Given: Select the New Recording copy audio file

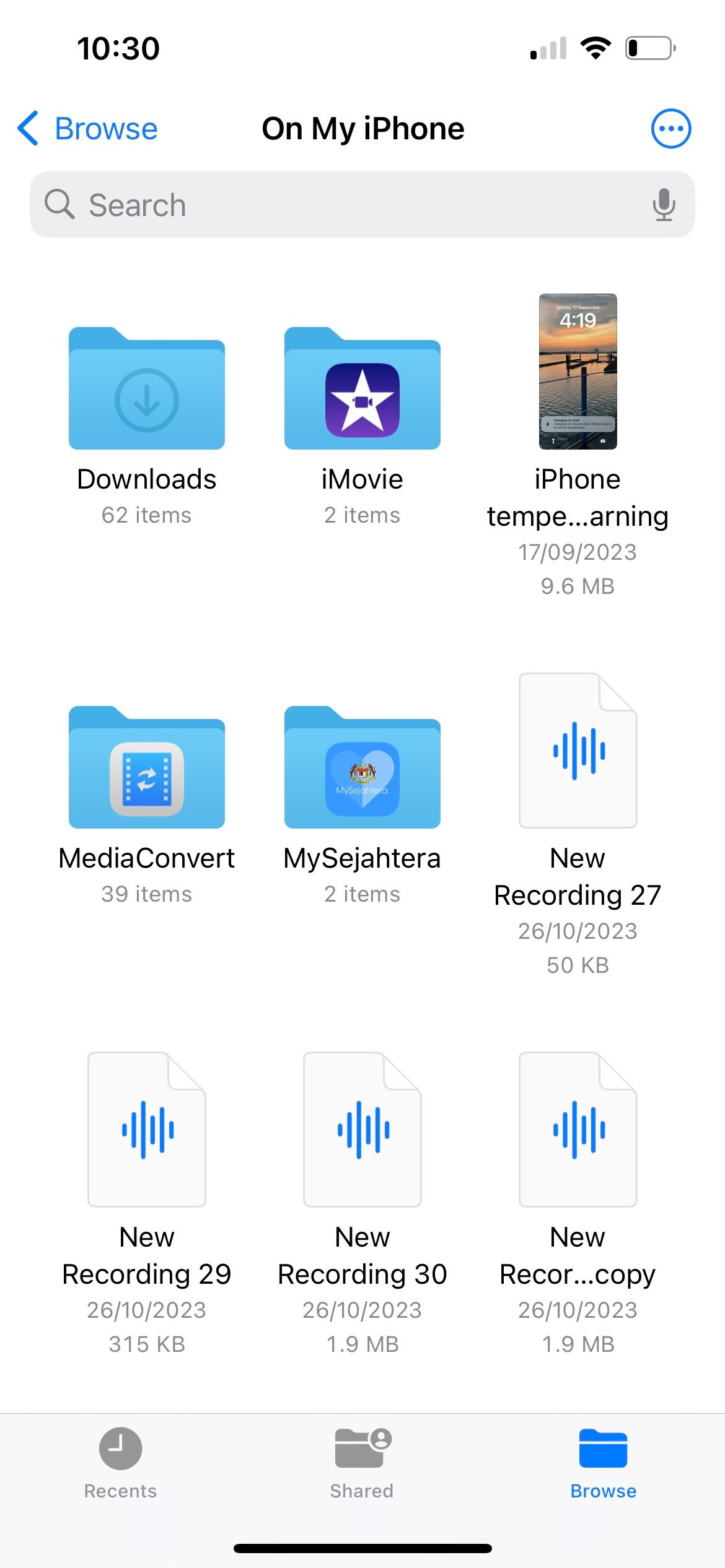Looking at the screenshot, I should tap(578, 1128).
